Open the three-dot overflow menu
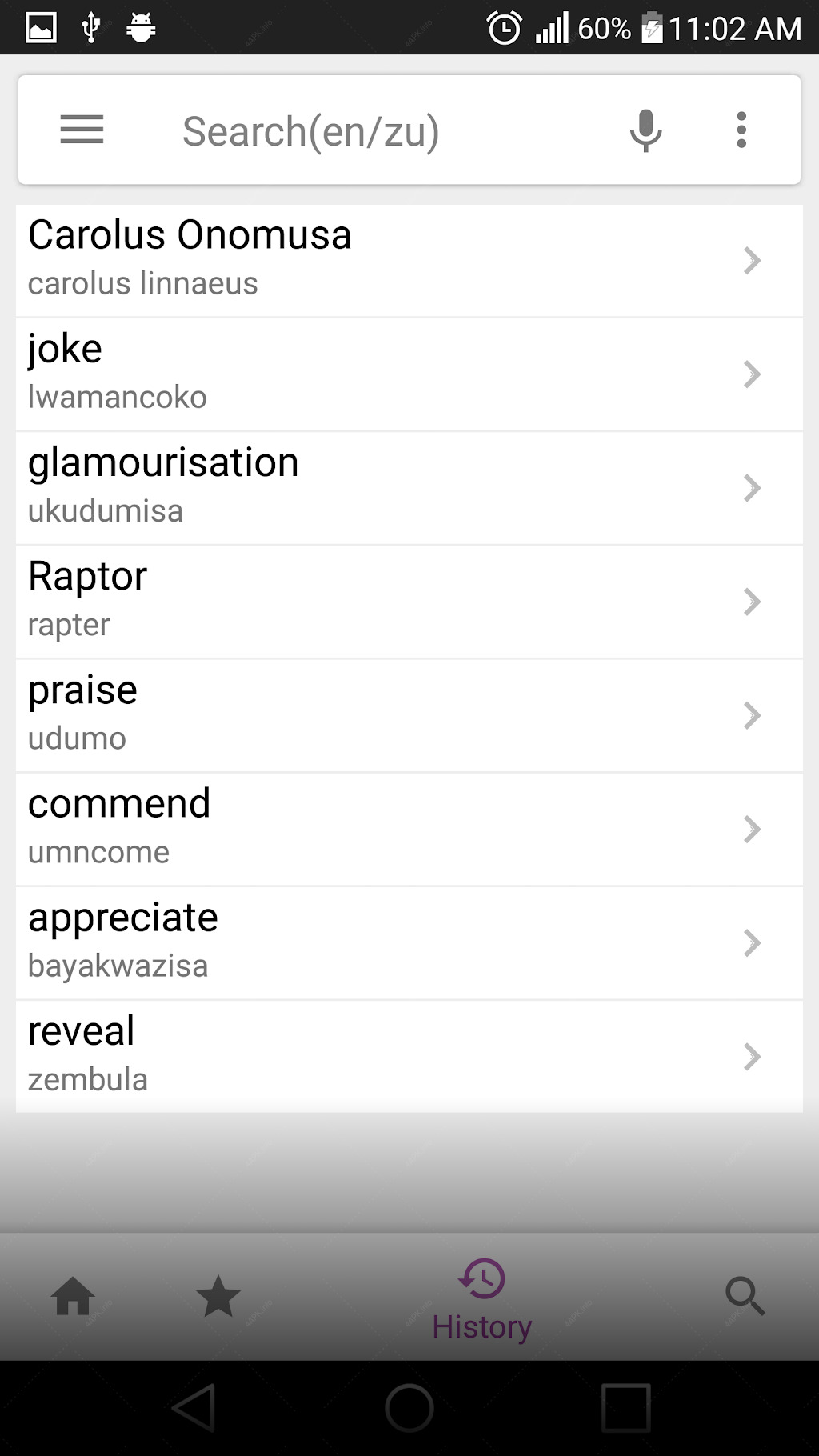Screen dimensions: 819x1456 741,130
